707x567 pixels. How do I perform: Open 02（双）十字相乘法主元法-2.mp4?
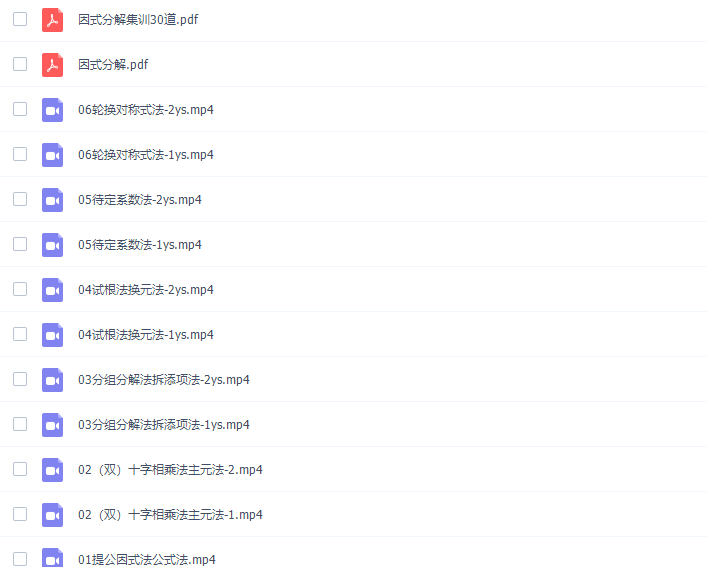pos(170,469)
